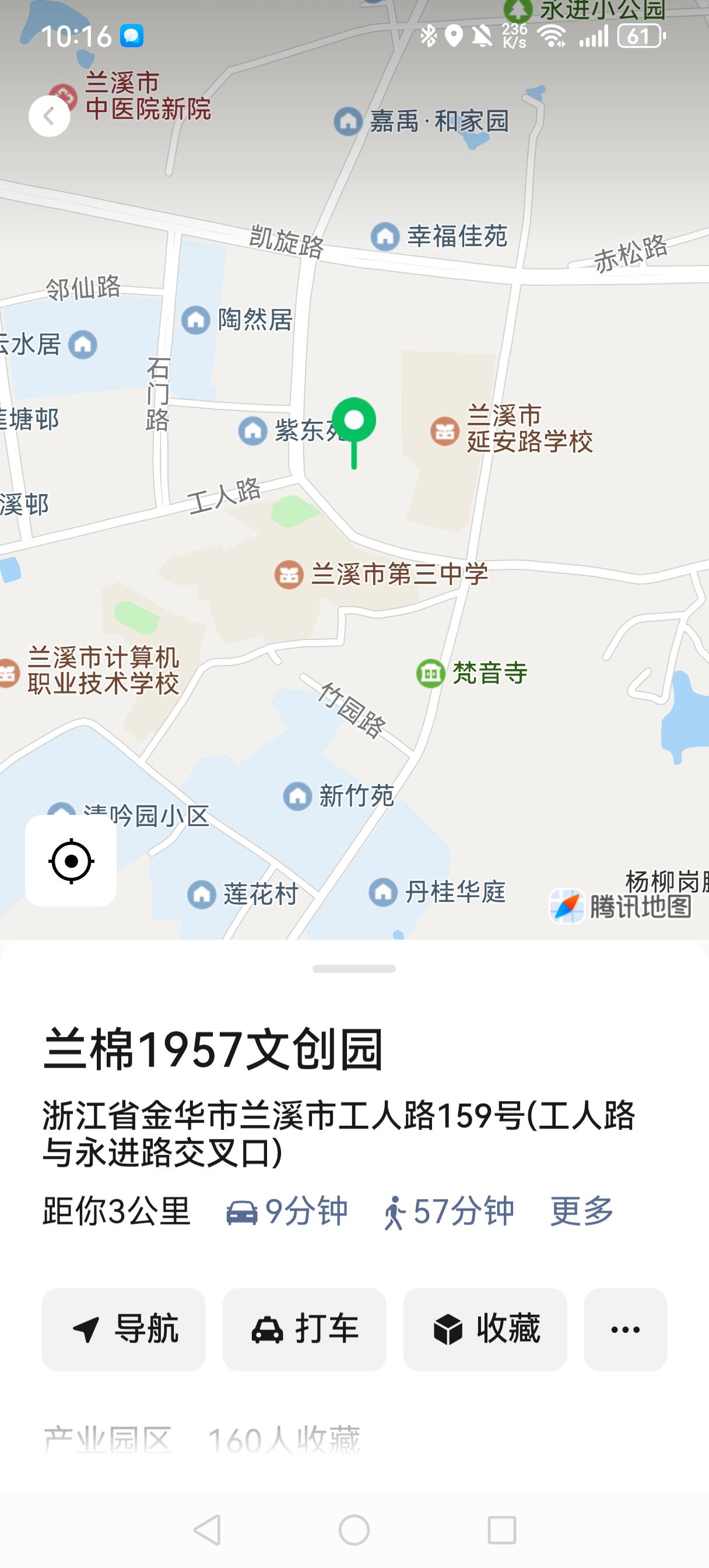Screen dimensions: 709x1568
Task: Recenter map on my current location
Action: point(71,860)
